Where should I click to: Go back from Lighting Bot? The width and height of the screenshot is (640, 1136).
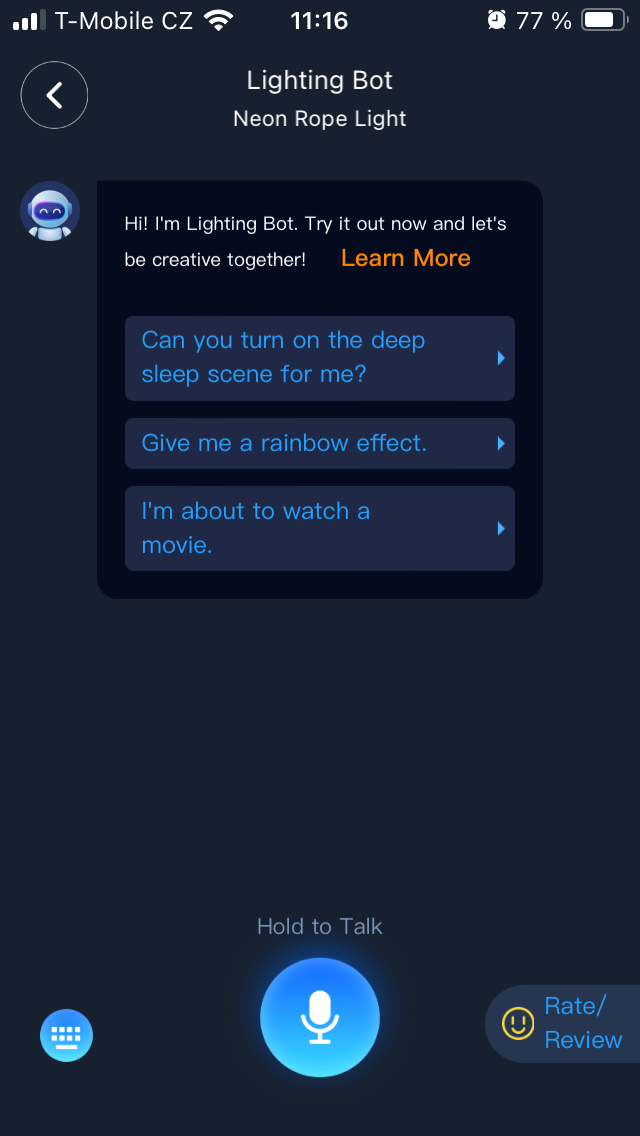tap(54, 95)
